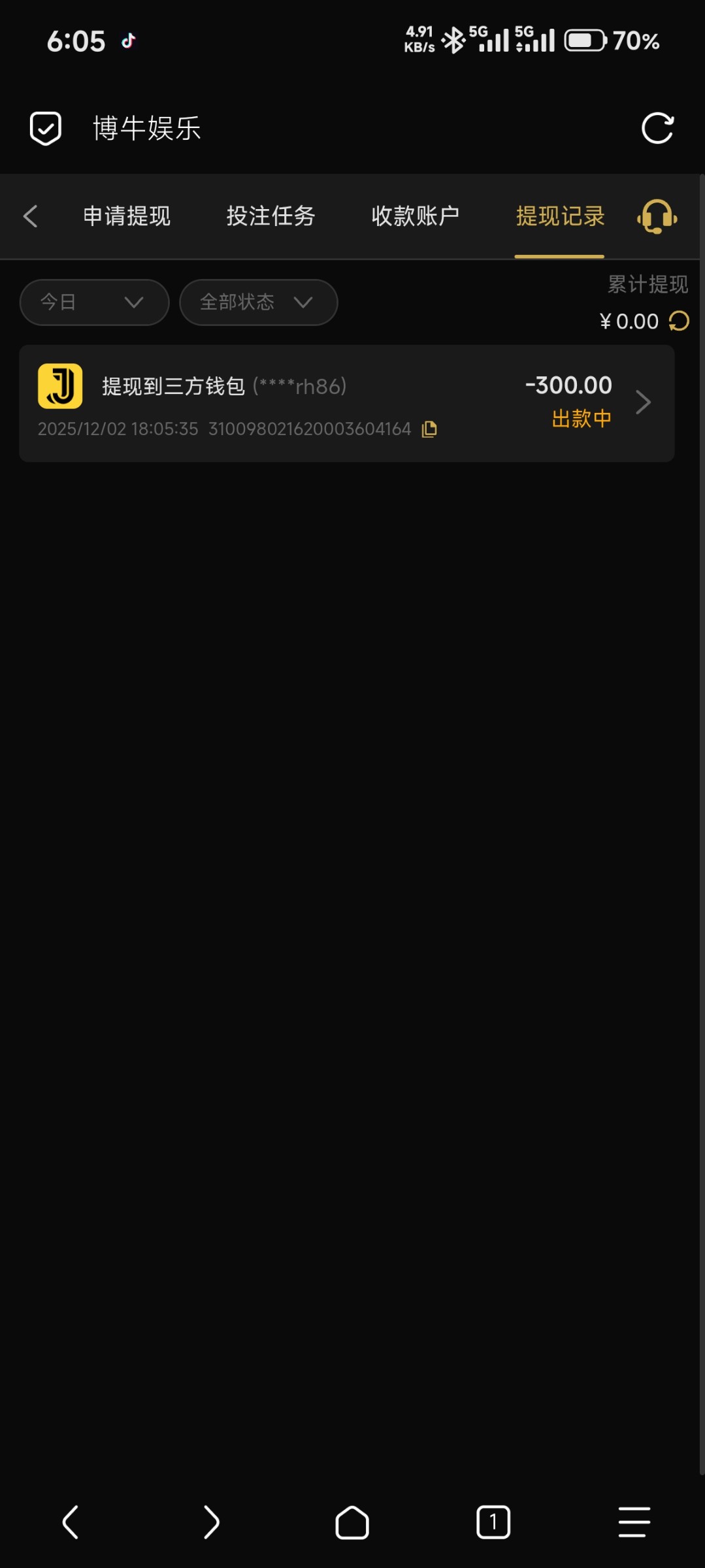705x1568 pixels.
Task: Open the 投注任务 tab
Action: pos(271,216)
